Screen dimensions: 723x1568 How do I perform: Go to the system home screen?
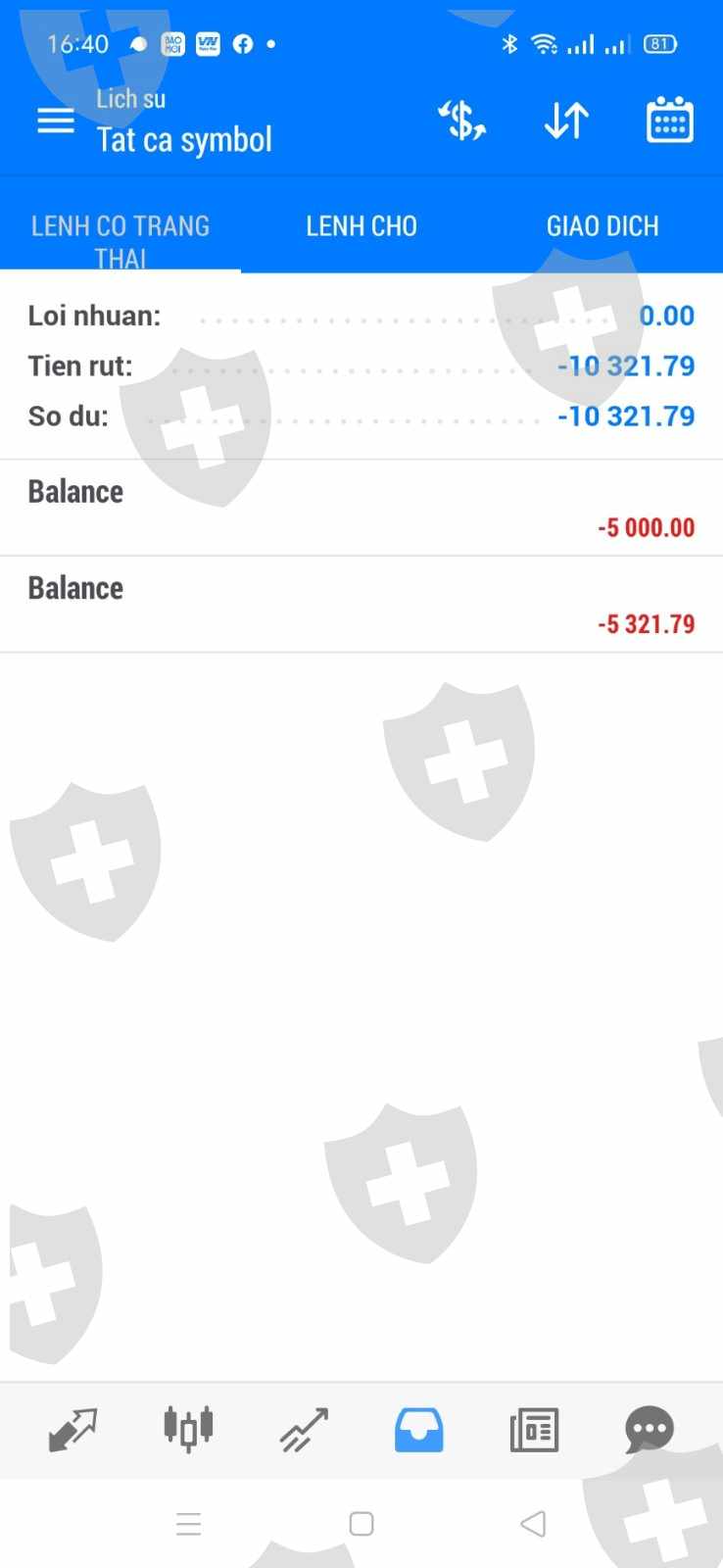pyautogui.click(x=361, y=1524)
